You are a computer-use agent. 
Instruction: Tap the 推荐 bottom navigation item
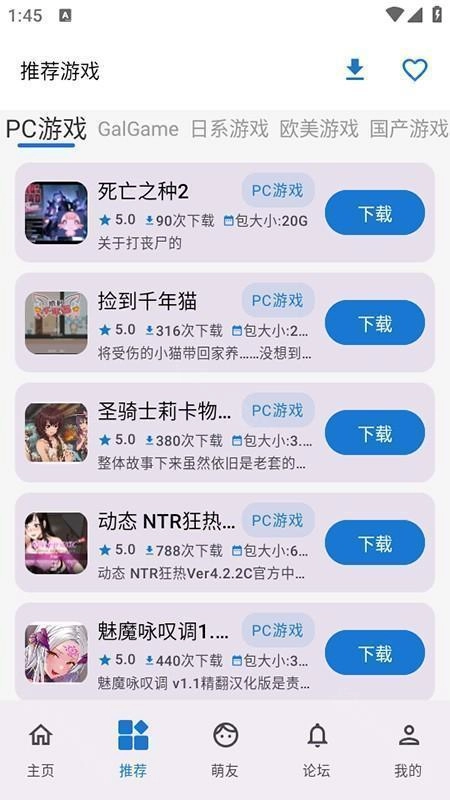133,749
